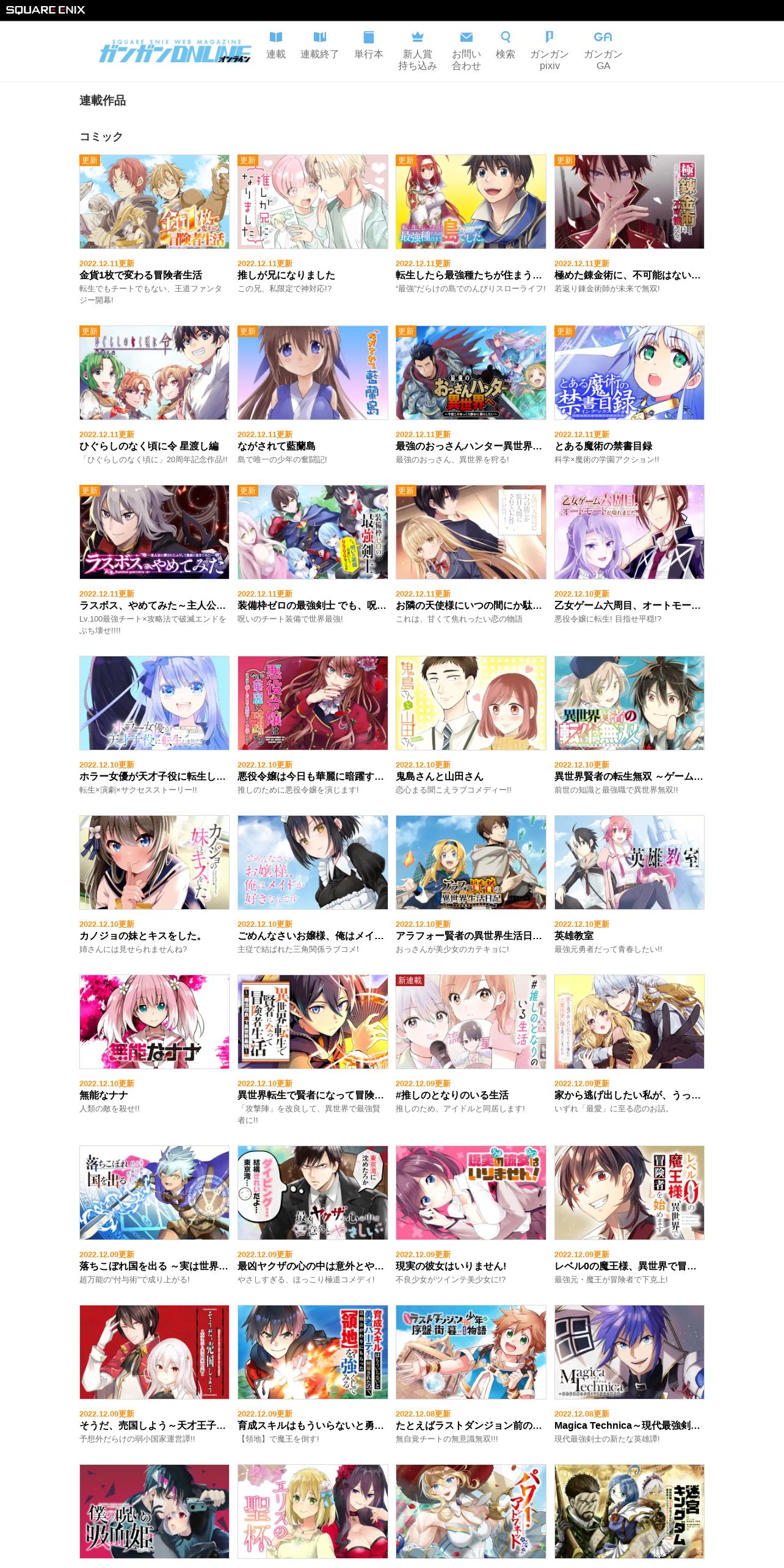This screenshot has width=784, height=1568.
Task: Open 英雄教室 comic
Action: point(630,885)
